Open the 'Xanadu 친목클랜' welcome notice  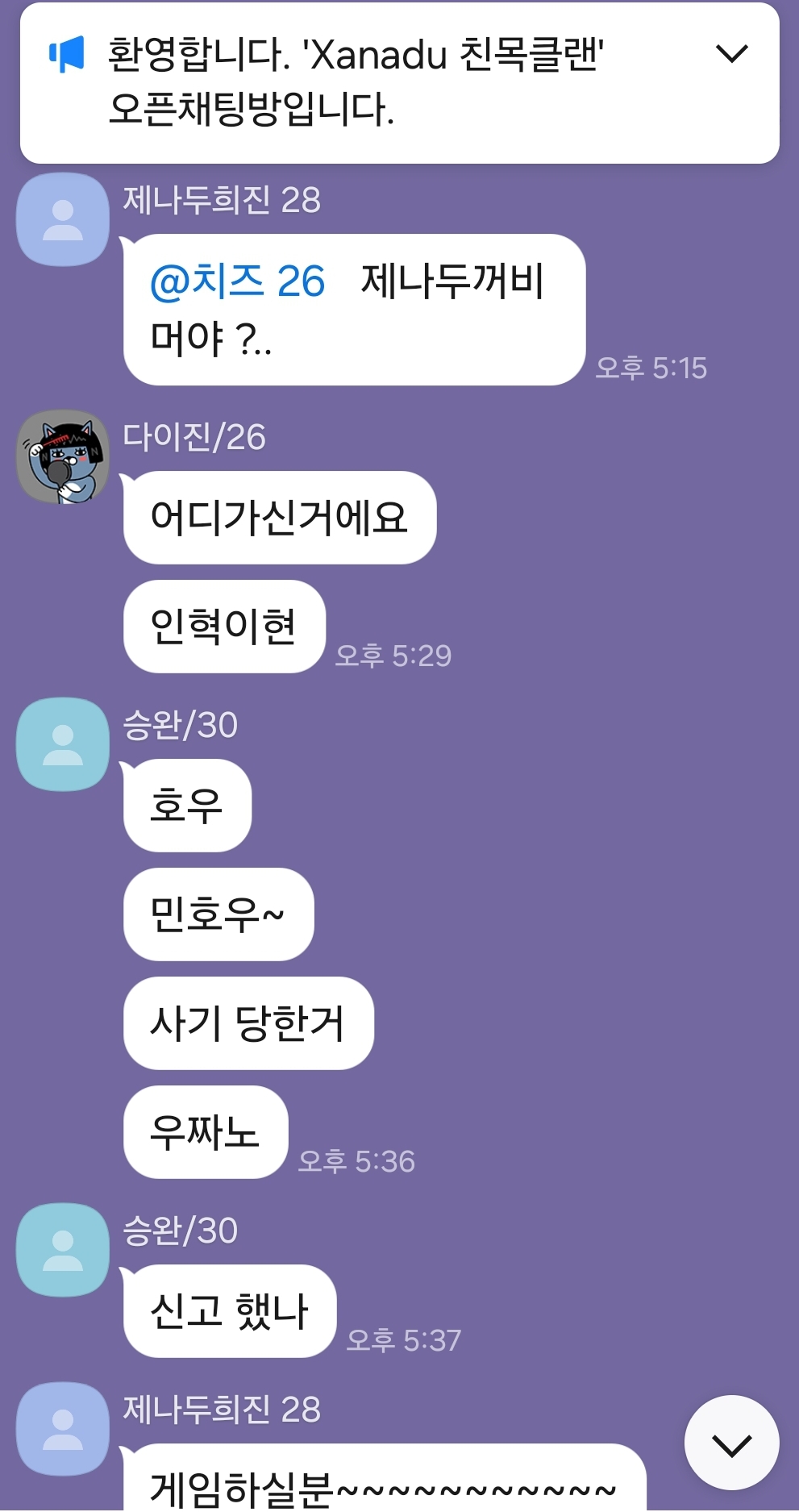point(355,82)
